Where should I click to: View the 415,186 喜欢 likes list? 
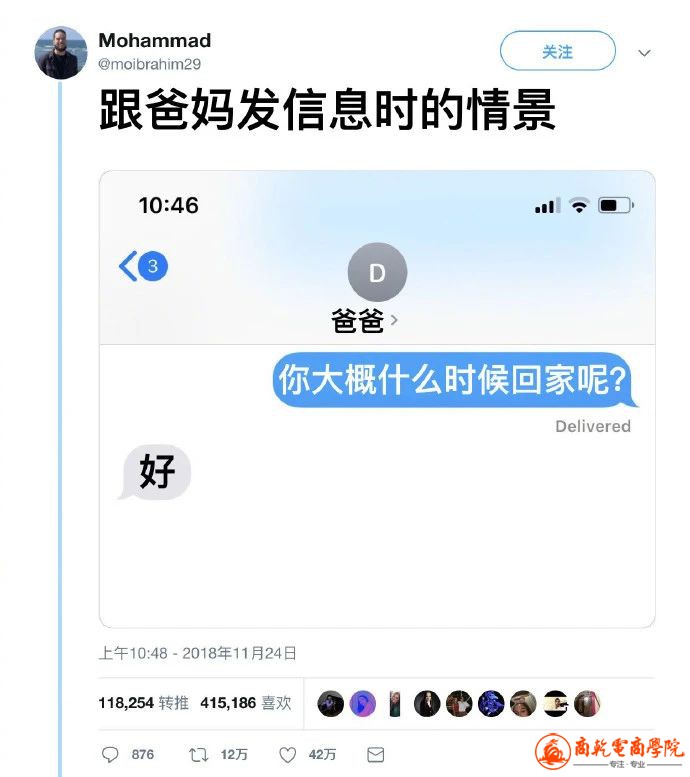click(245, 703)
